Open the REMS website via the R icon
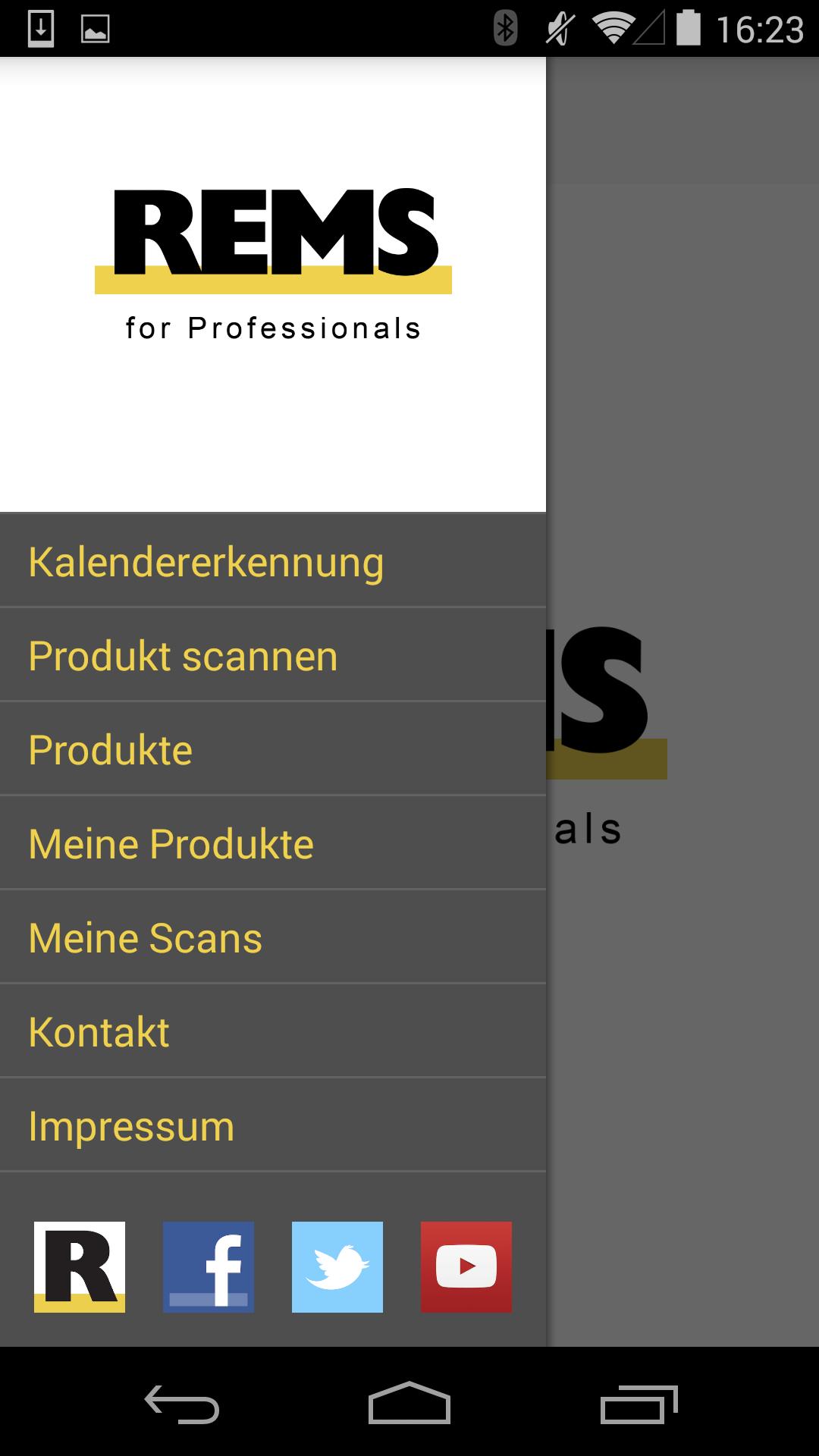This screenshot has width=819, height=1456. [80, 1267]
